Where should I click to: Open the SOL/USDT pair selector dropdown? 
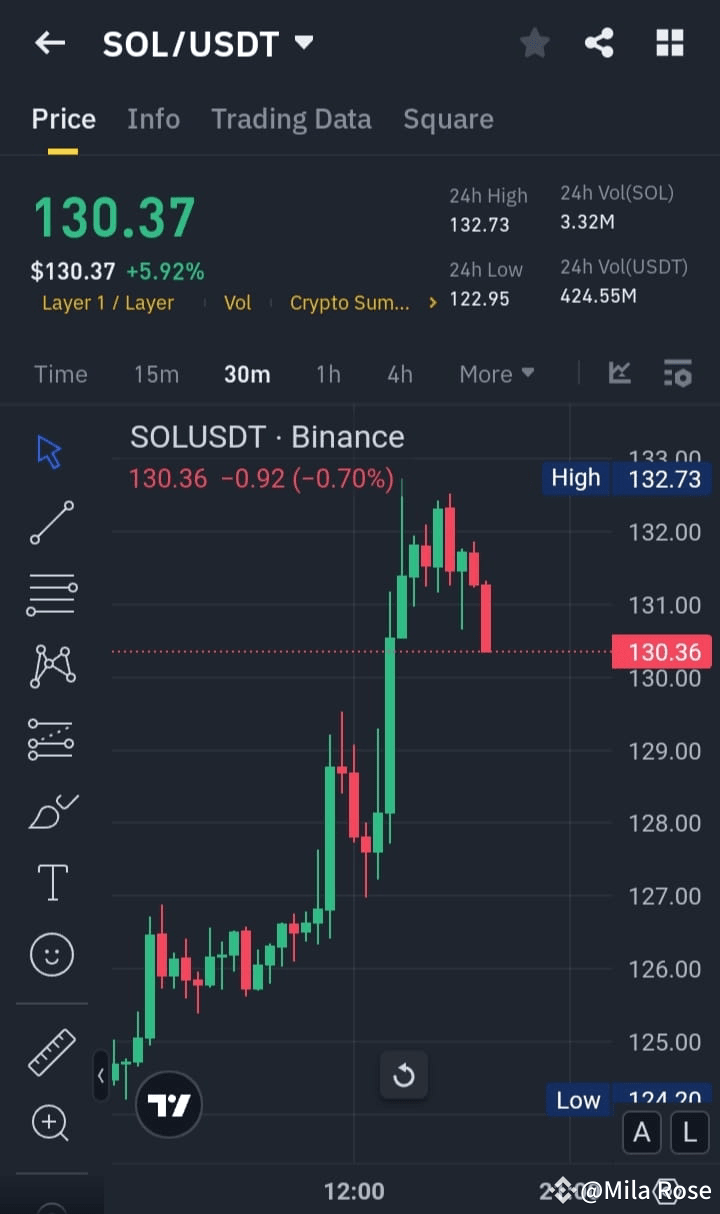pyautogui.click(x=207, y=42)
